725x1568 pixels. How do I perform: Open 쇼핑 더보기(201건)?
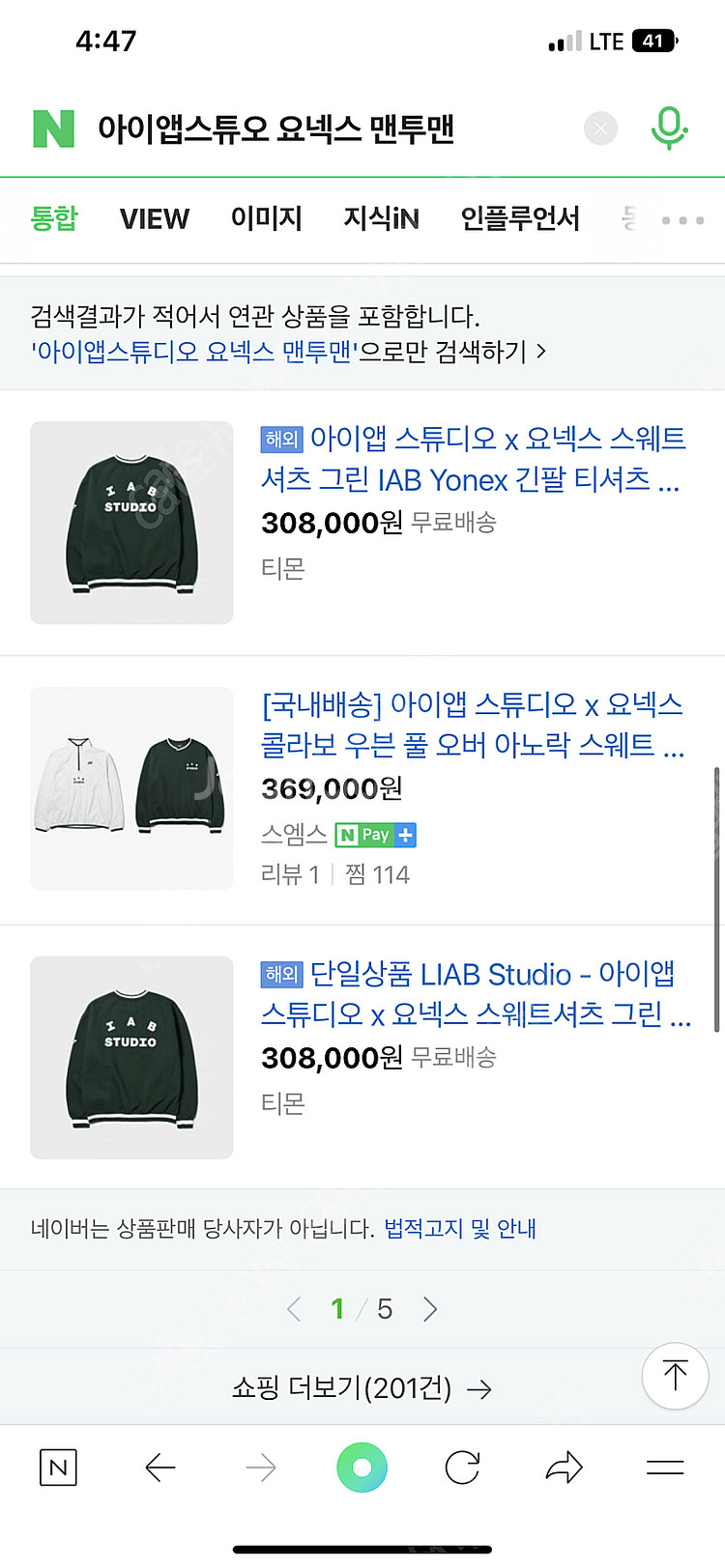pos(362,1388)
